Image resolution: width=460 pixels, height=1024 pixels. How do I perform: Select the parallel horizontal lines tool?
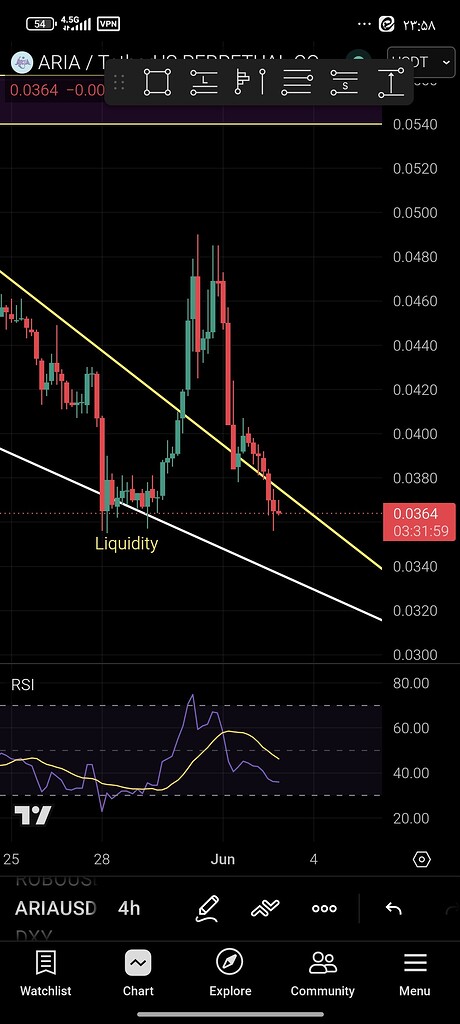point(297,82)
